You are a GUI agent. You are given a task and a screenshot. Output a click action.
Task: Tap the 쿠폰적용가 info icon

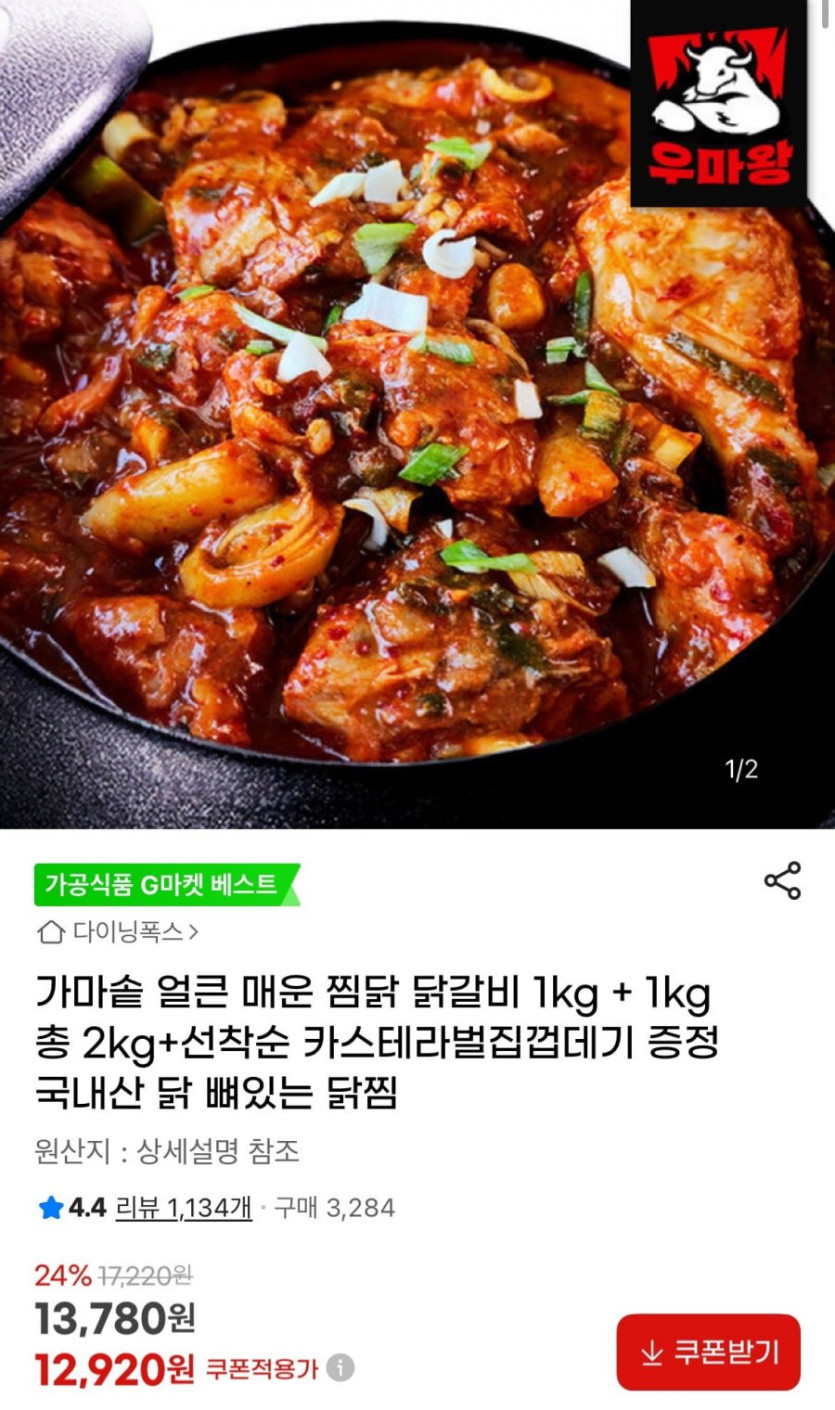pos(340,1367)
